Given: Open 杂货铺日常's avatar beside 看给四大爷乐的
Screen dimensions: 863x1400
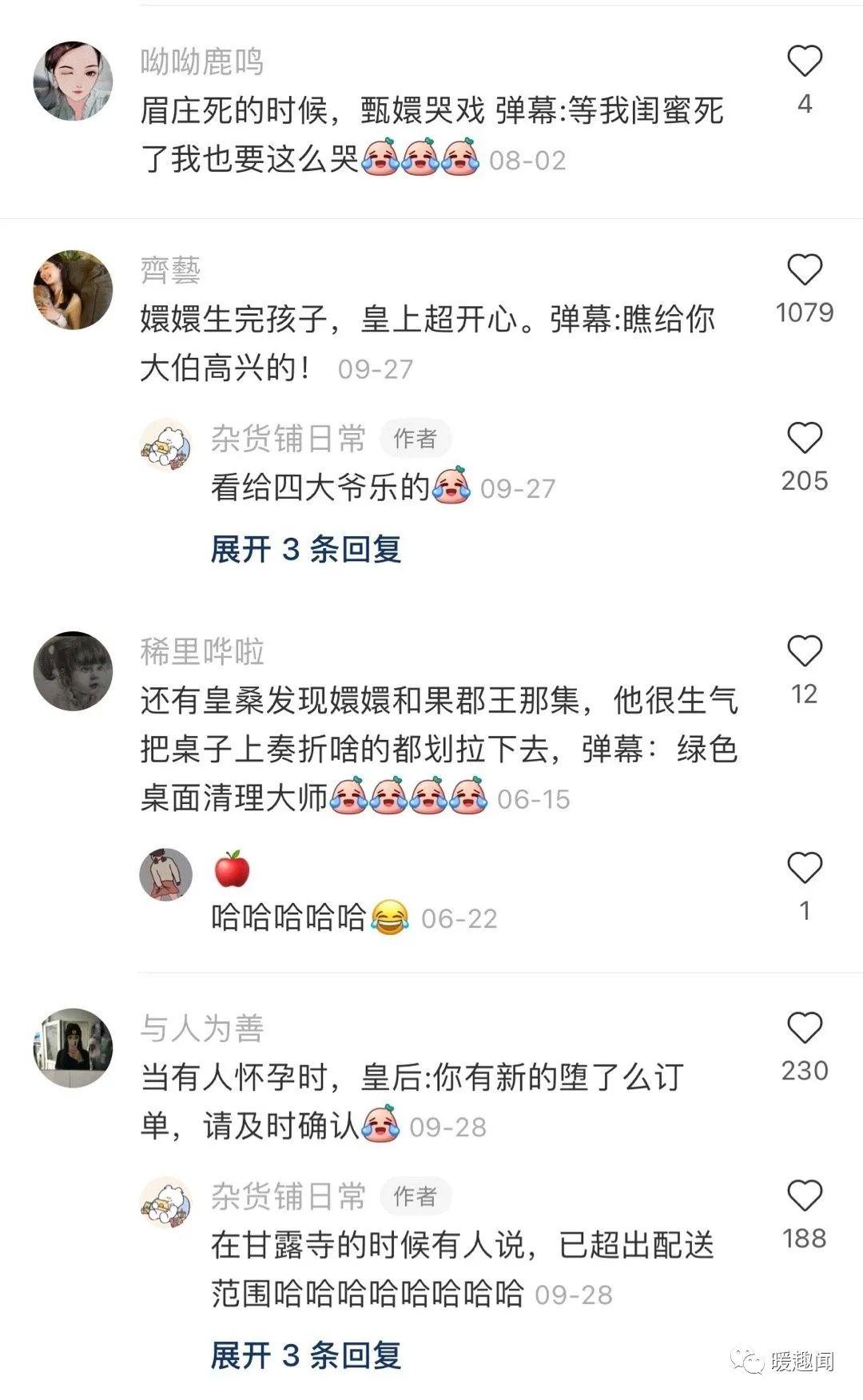Looking at the screenshot, I should (166, 444).
